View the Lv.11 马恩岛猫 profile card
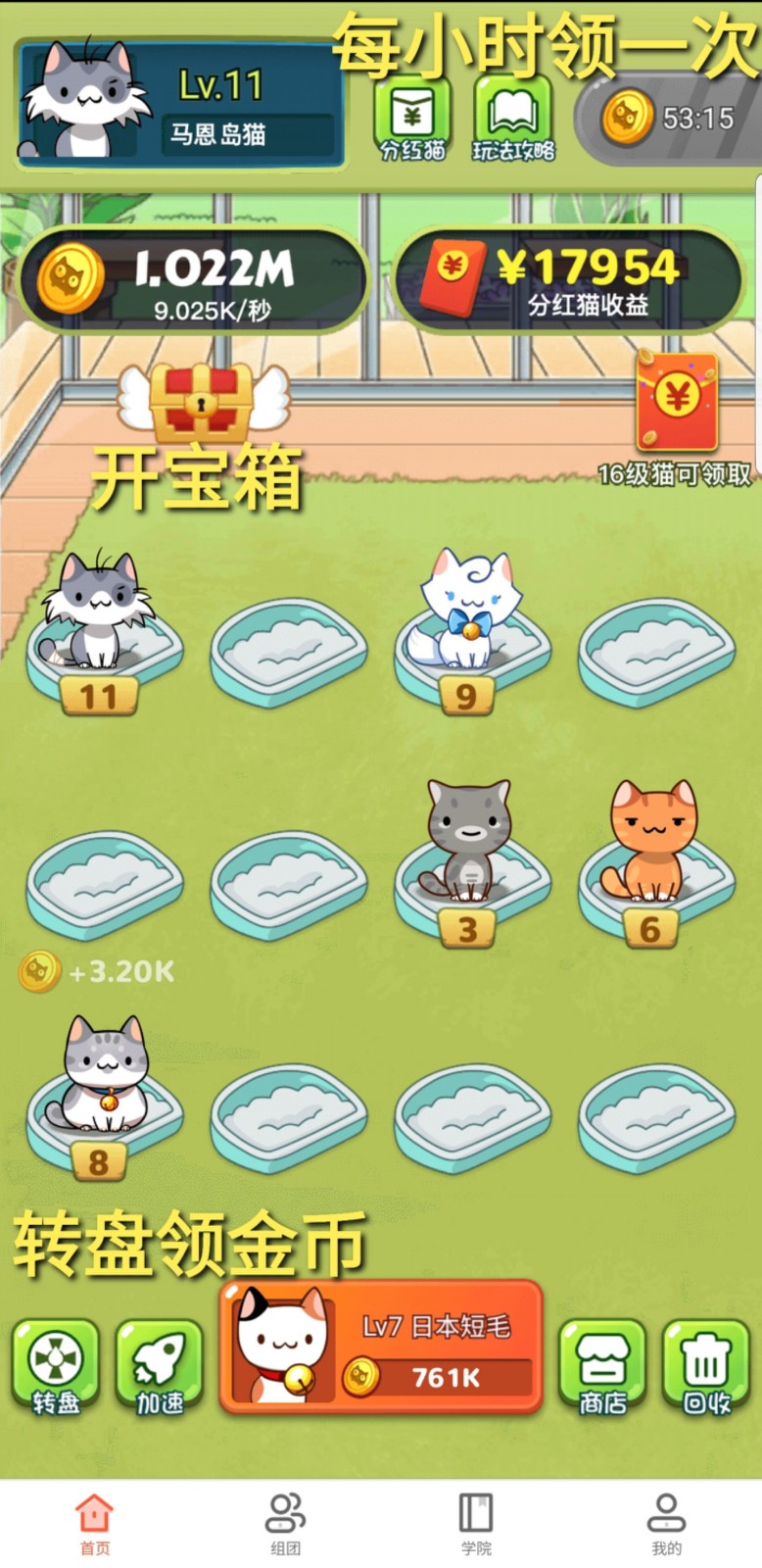 181,105
